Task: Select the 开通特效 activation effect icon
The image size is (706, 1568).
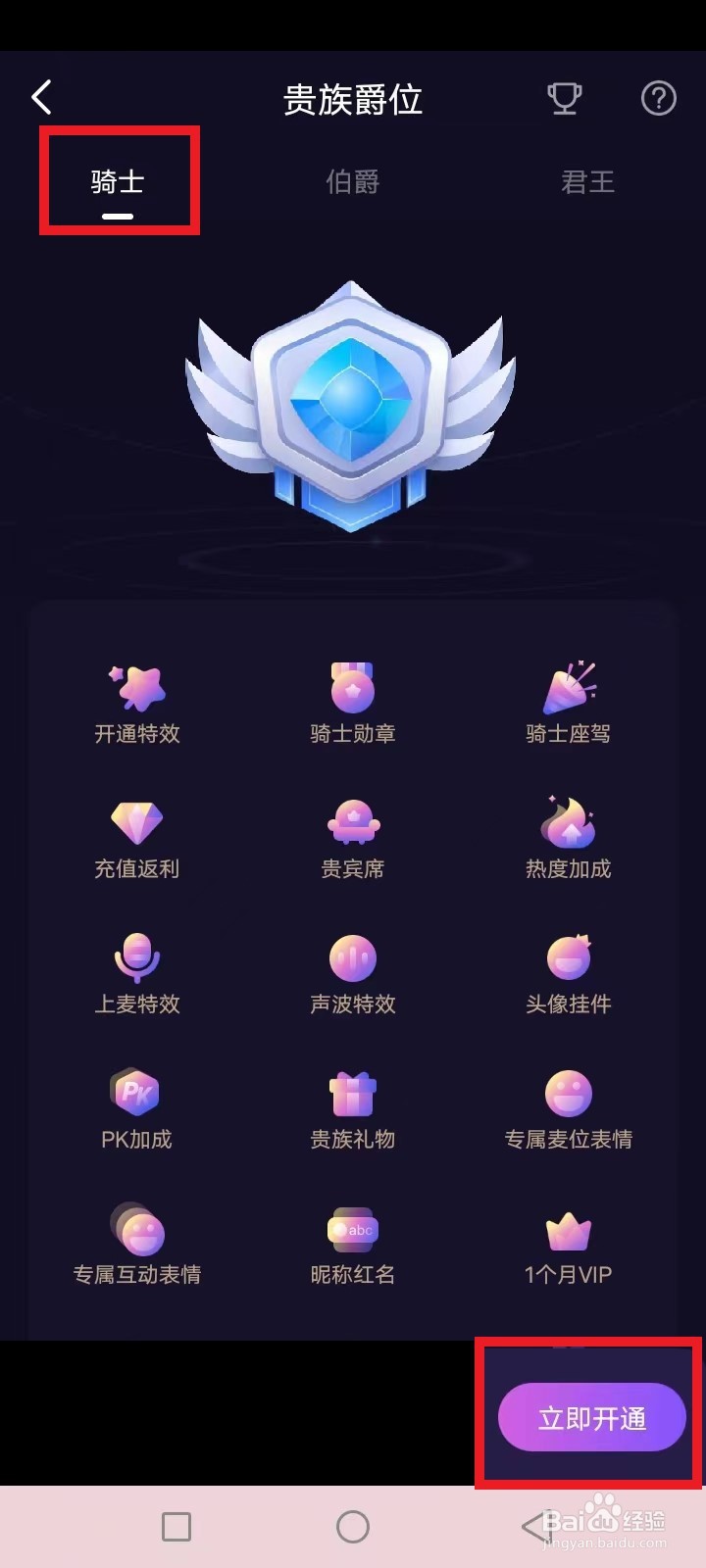Action: (x=137, y=686)
